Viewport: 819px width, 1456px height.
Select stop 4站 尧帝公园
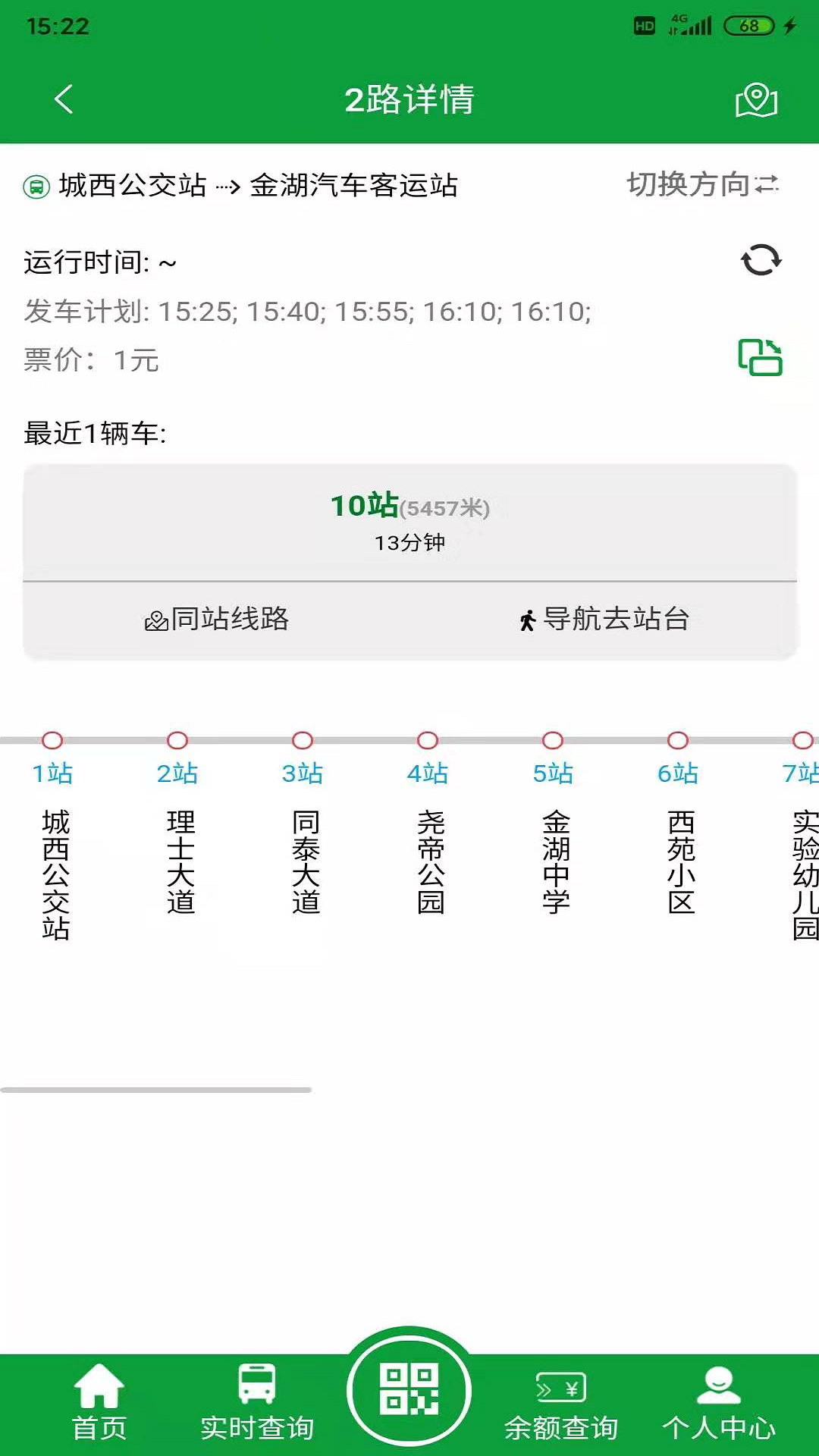(x=428, y=834)
